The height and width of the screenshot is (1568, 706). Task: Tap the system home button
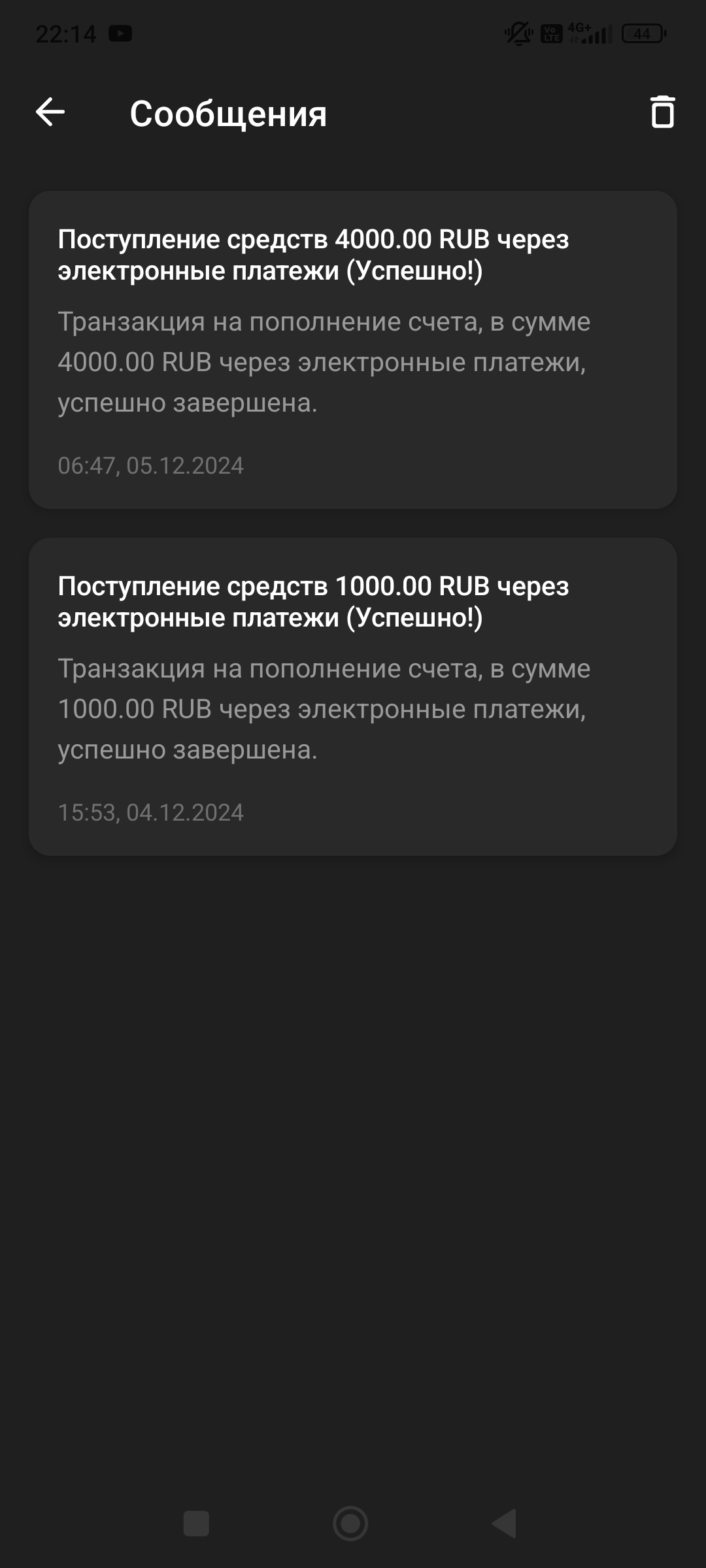350,1524
